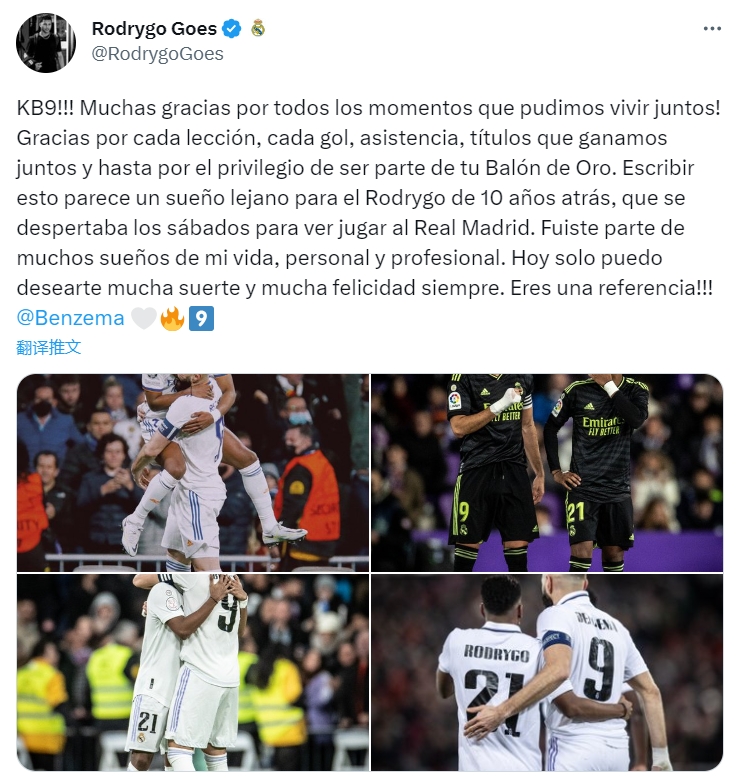Open the Rodrygo Goes display name
The height and width of the screenshot is (779, 742).
coord(153,29)
